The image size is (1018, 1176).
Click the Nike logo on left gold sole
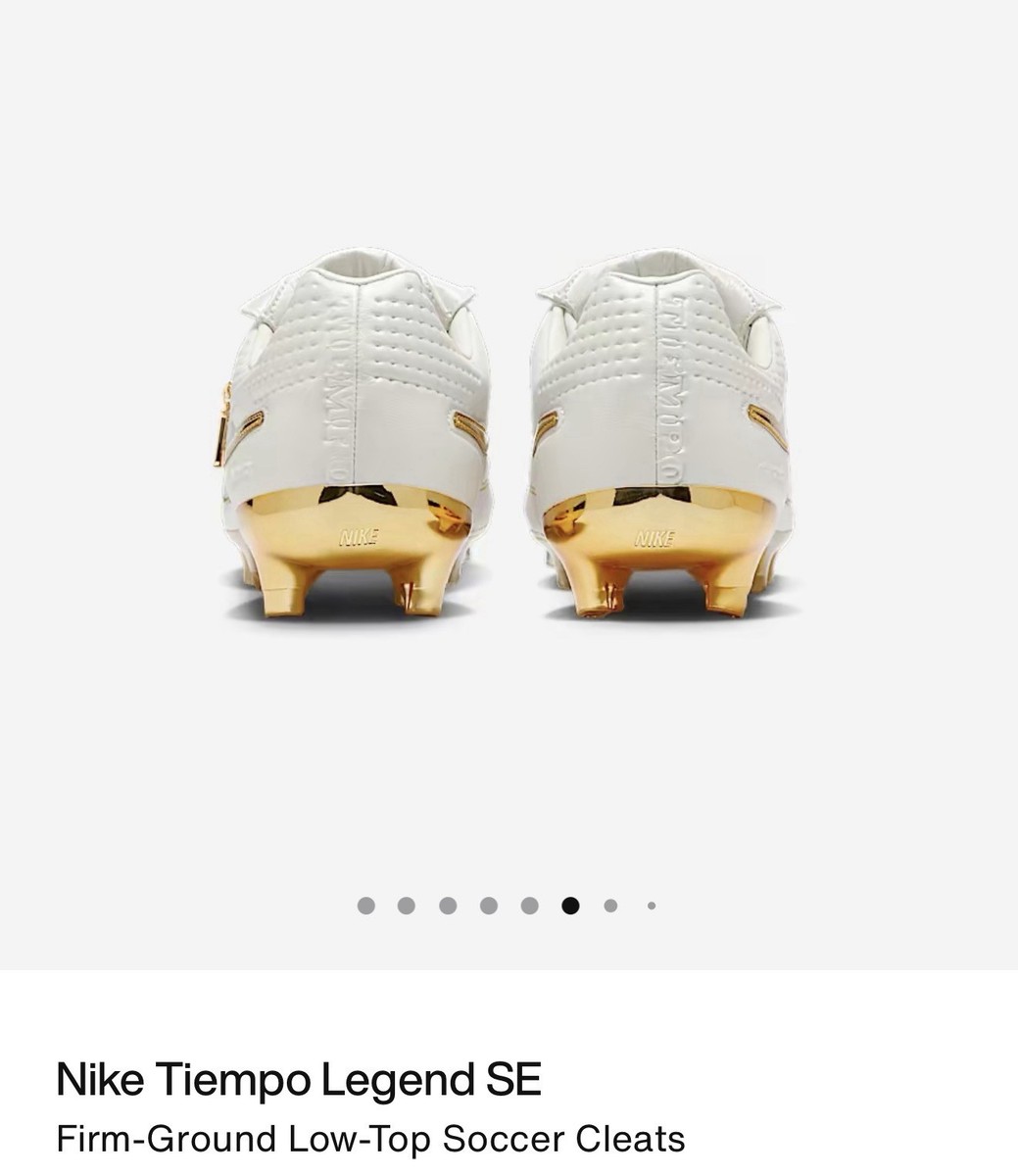point(358,537)
